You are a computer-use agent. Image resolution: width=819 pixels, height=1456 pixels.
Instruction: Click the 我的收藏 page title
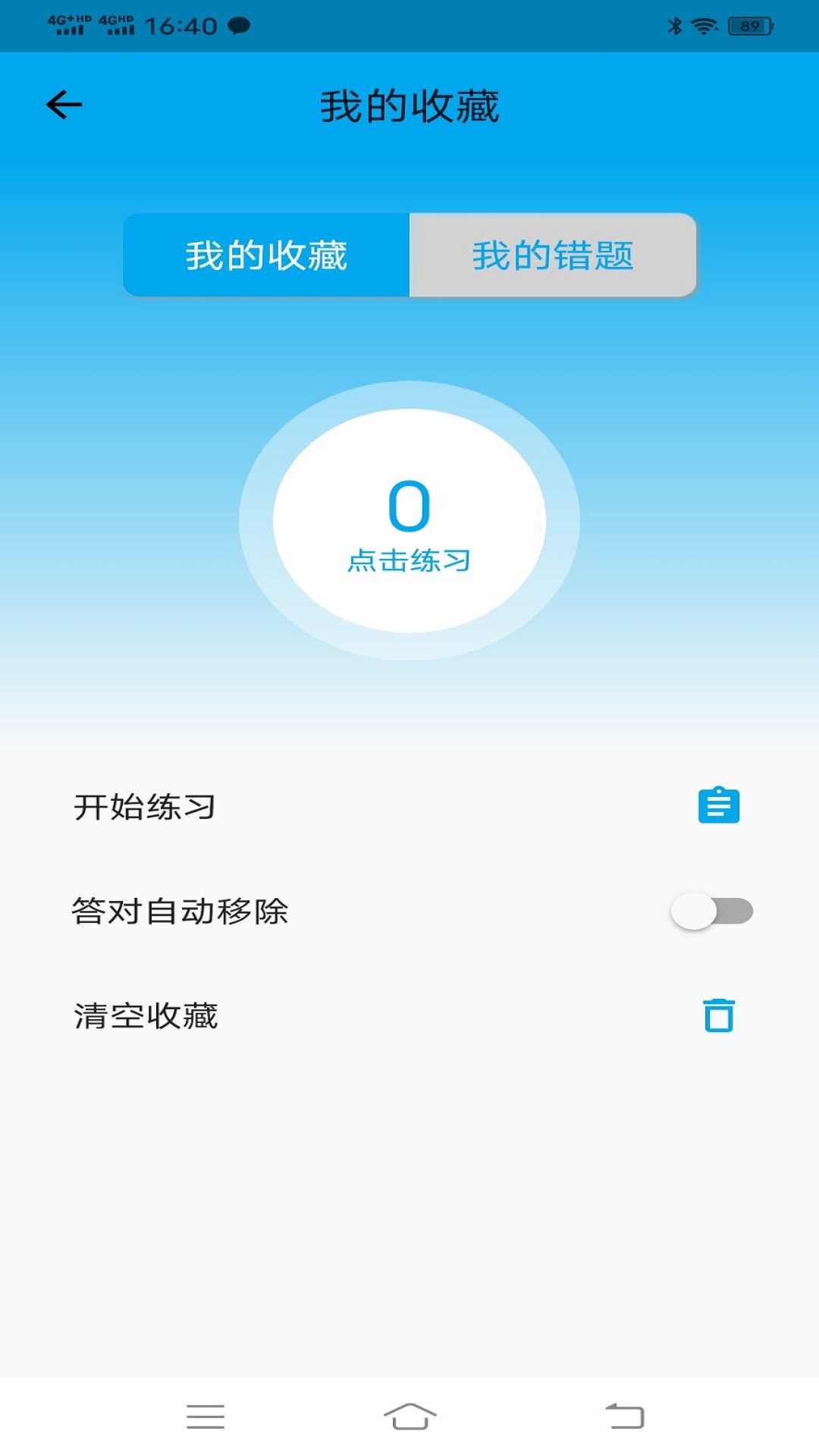tap(409, 106)
